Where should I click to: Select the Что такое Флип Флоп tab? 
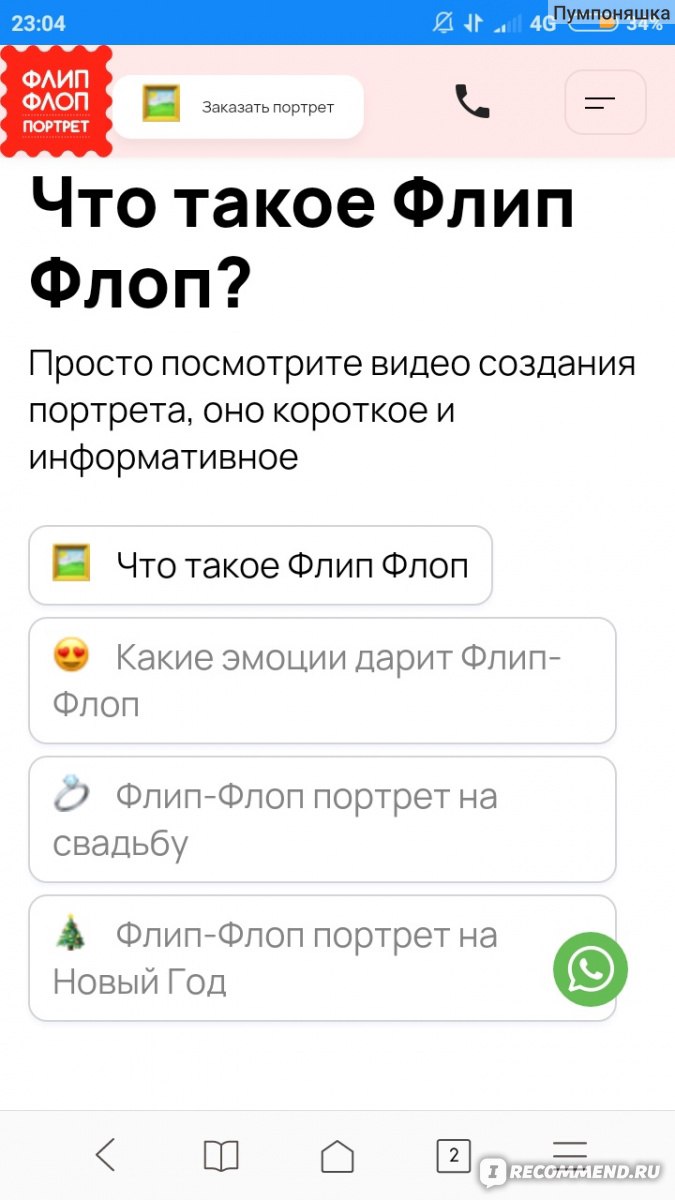coord(260,565)
